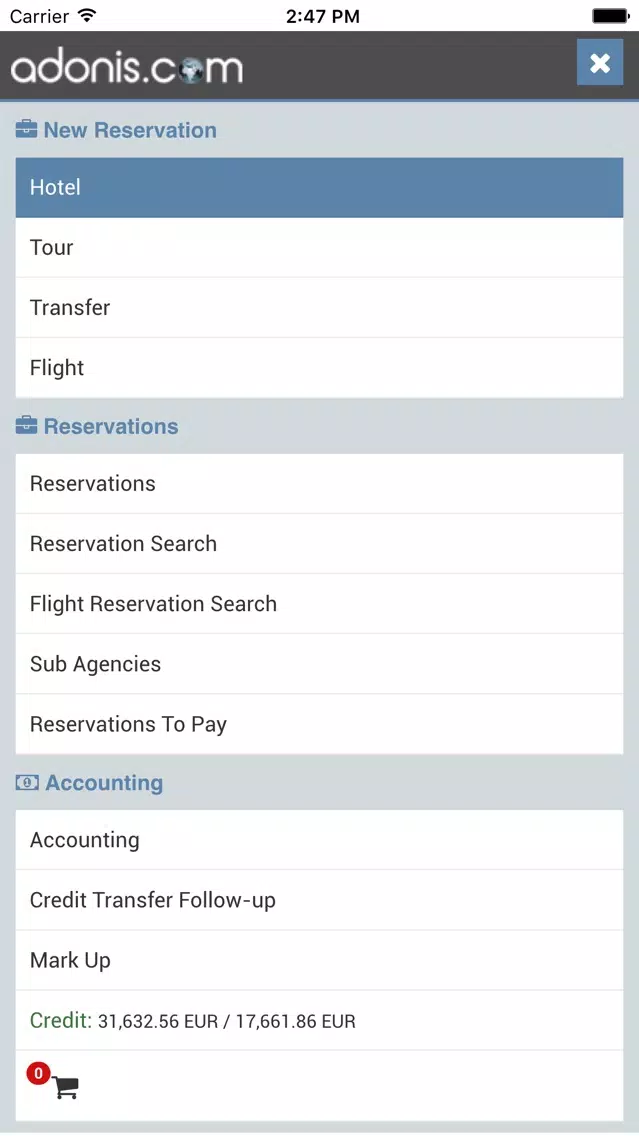The width and height of the screenshot is (639, 1136).
Task: Open the Accounting row
Action: 320,840
